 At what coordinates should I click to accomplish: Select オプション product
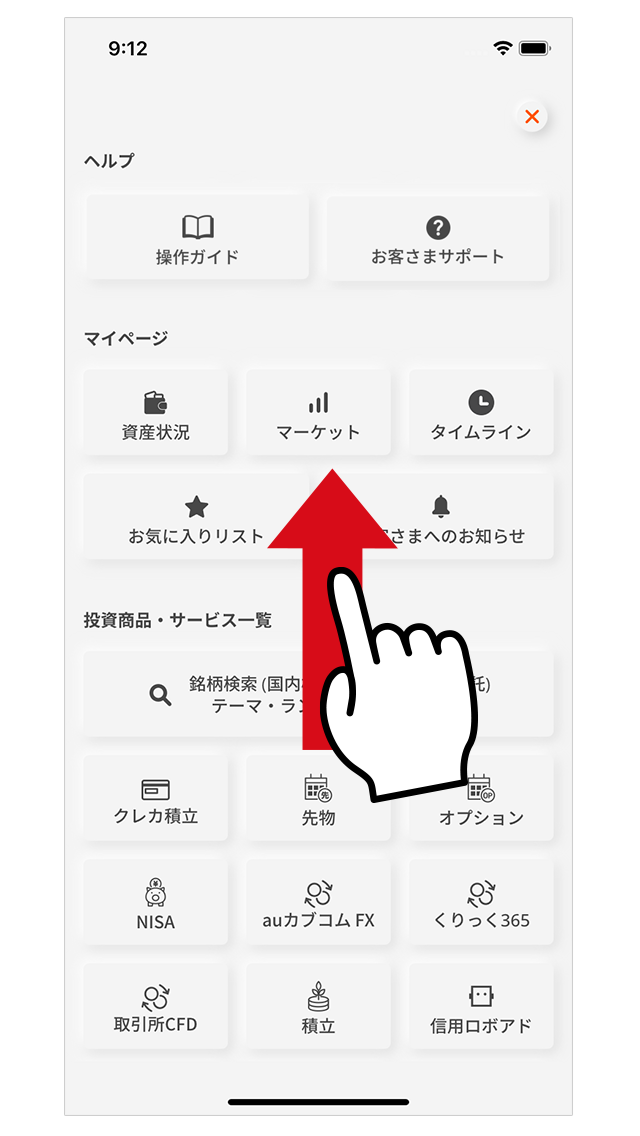tap(481, 798)
